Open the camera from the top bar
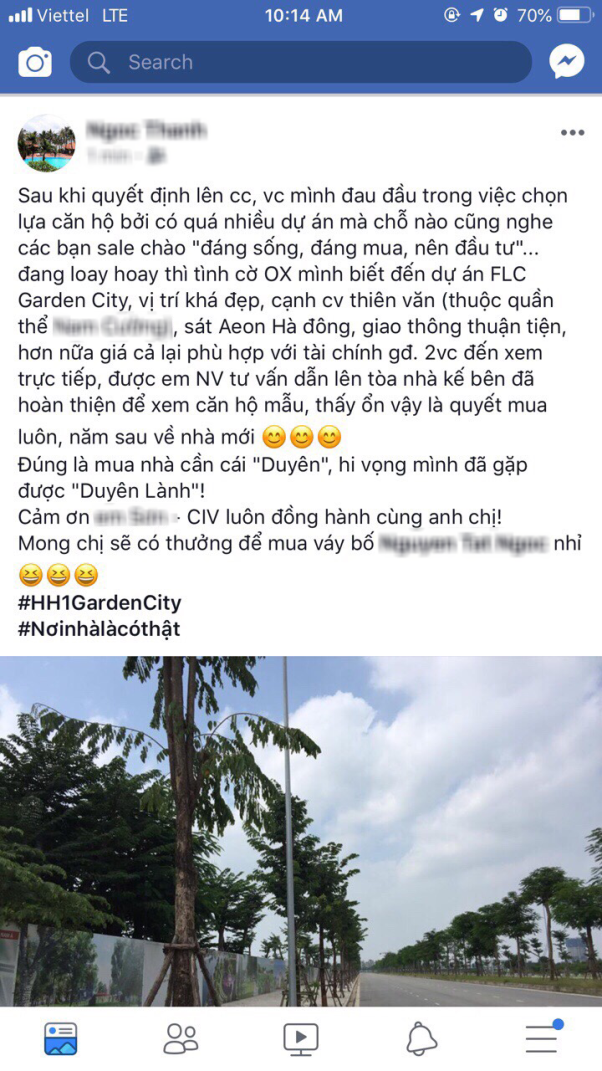 (35, 62)
